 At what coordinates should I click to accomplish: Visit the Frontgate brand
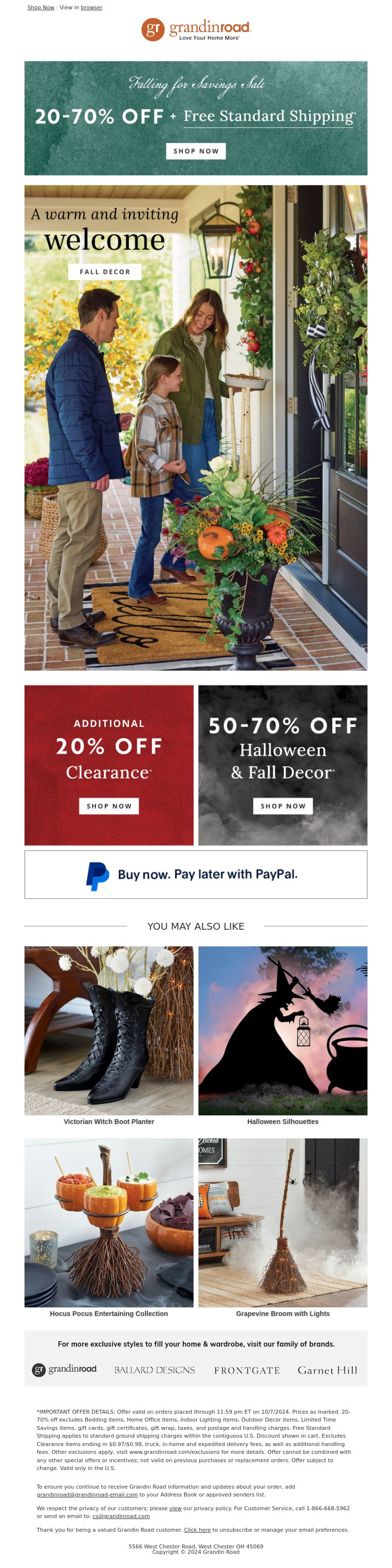(246, 1370)
